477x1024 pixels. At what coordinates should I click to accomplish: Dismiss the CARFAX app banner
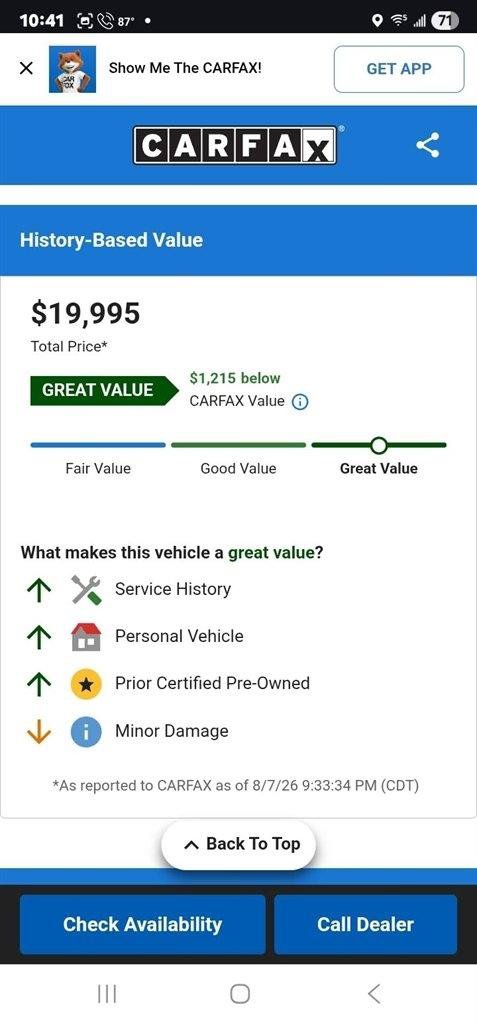click(x=26, y=68)
